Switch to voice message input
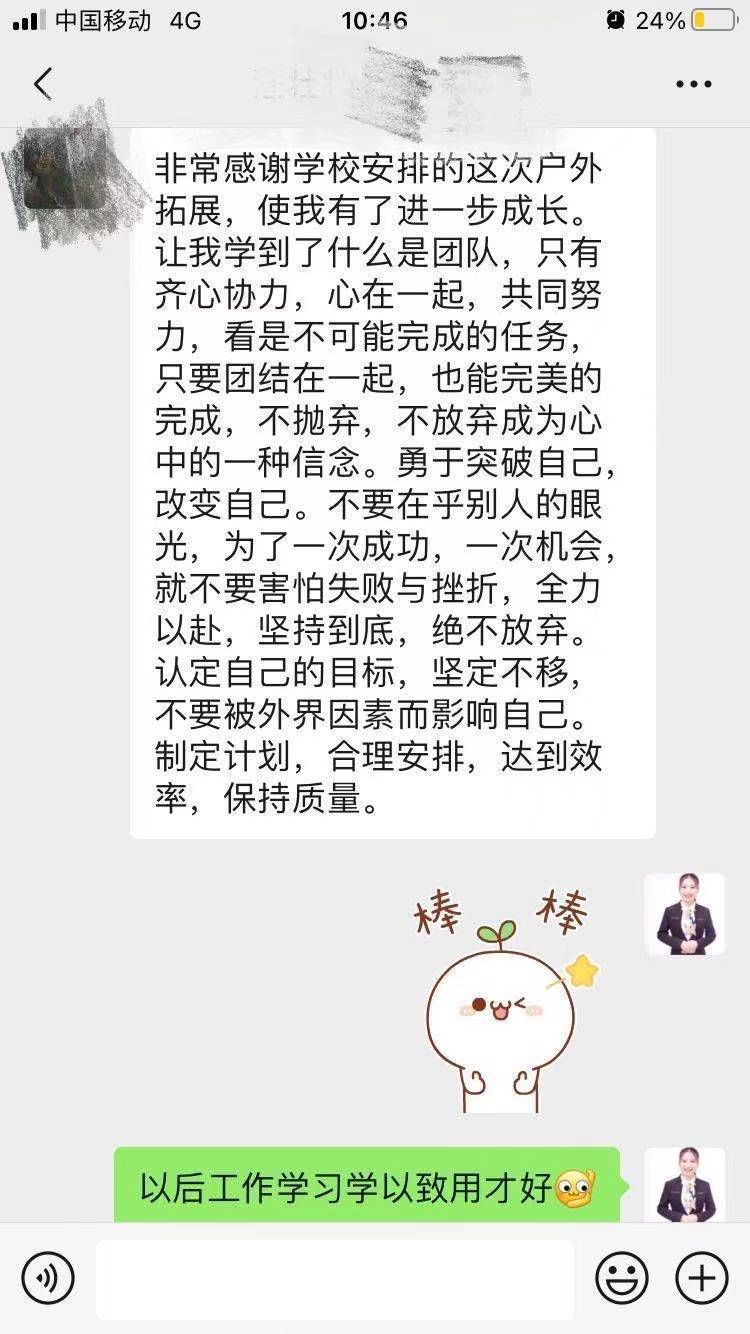Screen dimensions: 750x1334 (x=48, y=1278)
